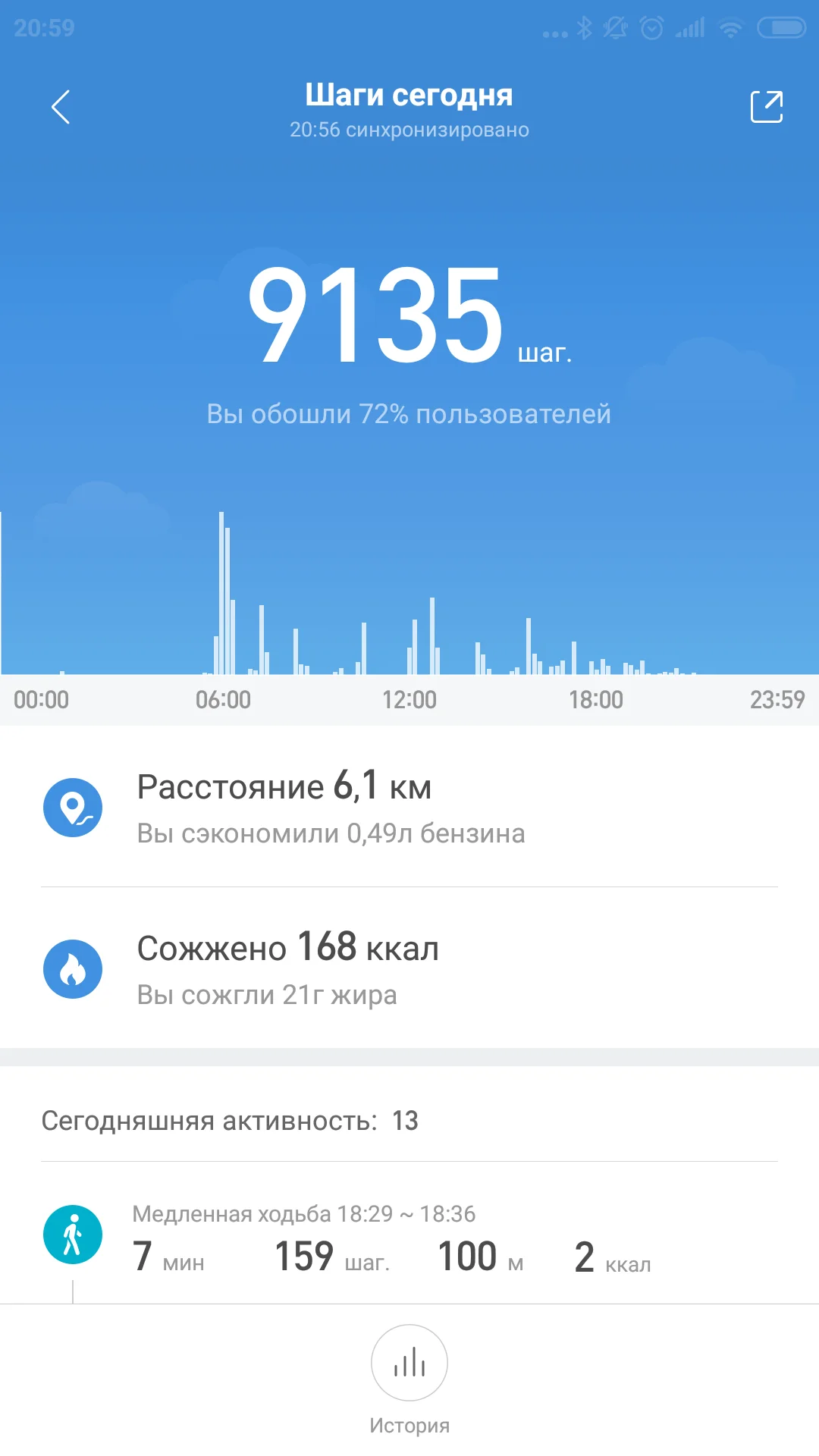Select the teal walking person activity icon
This screenshot has height=1456, width=819.
click(x=73, y=1234)
